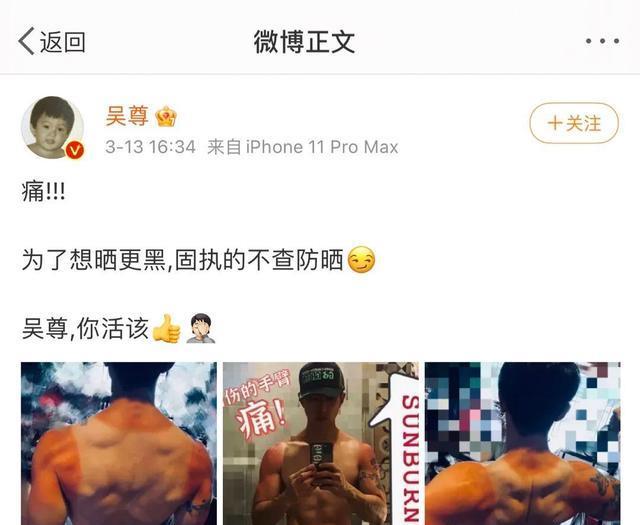The width and height of the screenshot is (640, 525).
Task: Follow 吴尊 with +关注 button
Action: click(573, 124)
